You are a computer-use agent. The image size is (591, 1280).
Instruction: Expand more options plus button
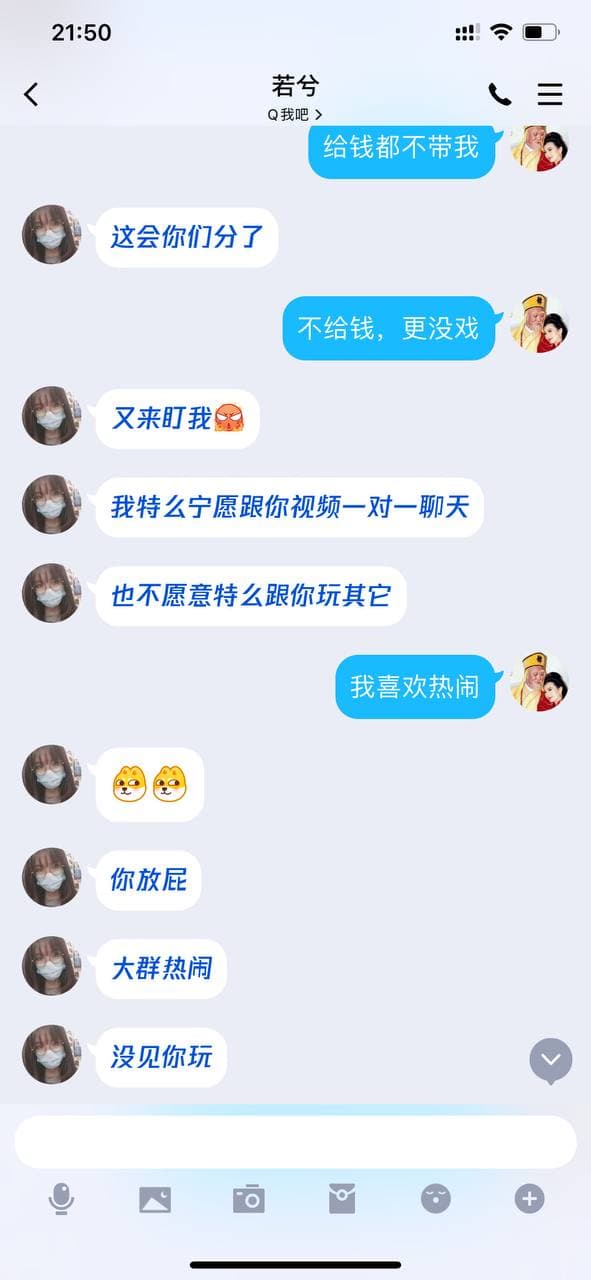529,1198
